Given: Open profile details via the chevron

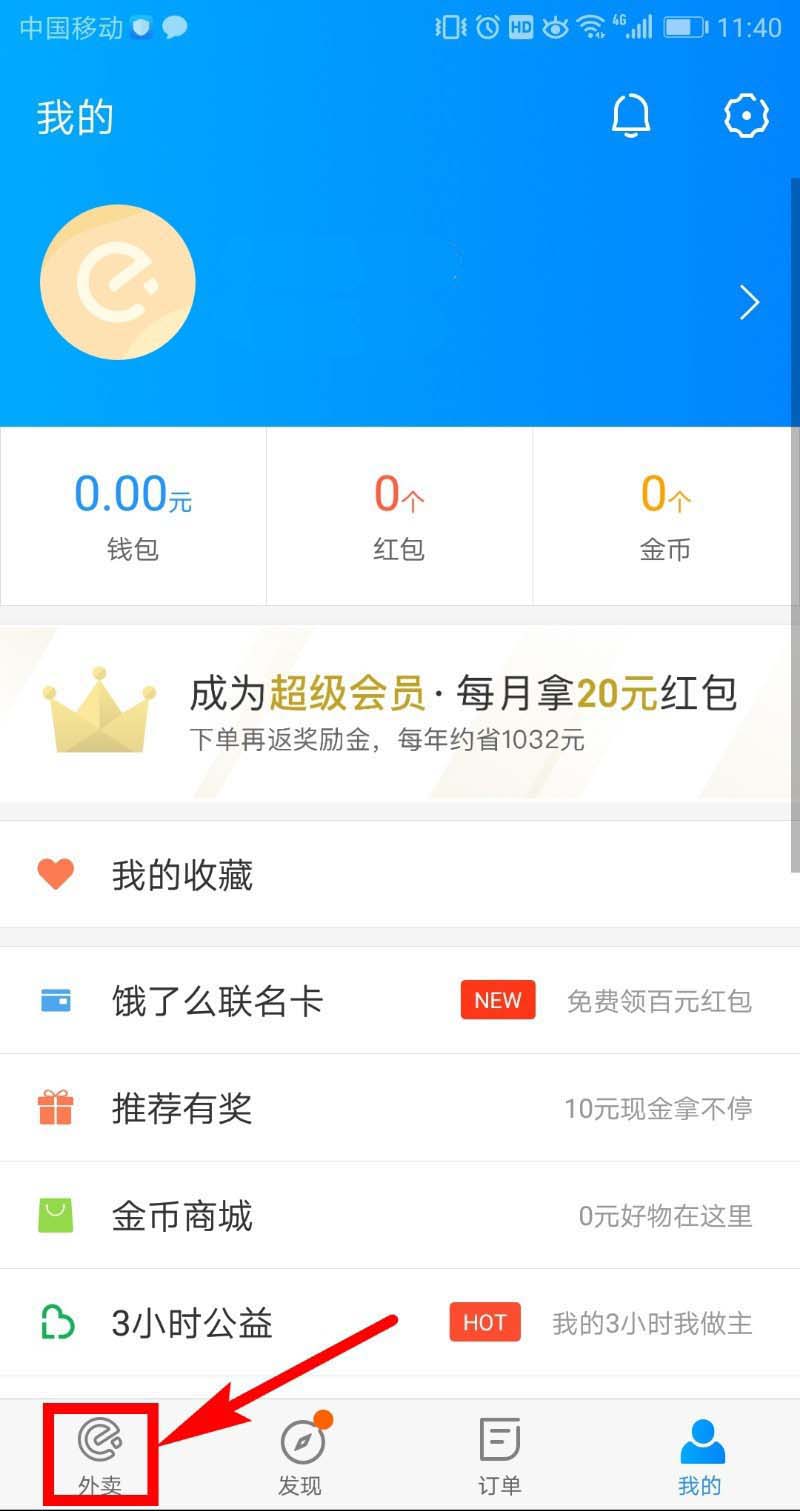Looking at the screenshot, I should [749, 302].
